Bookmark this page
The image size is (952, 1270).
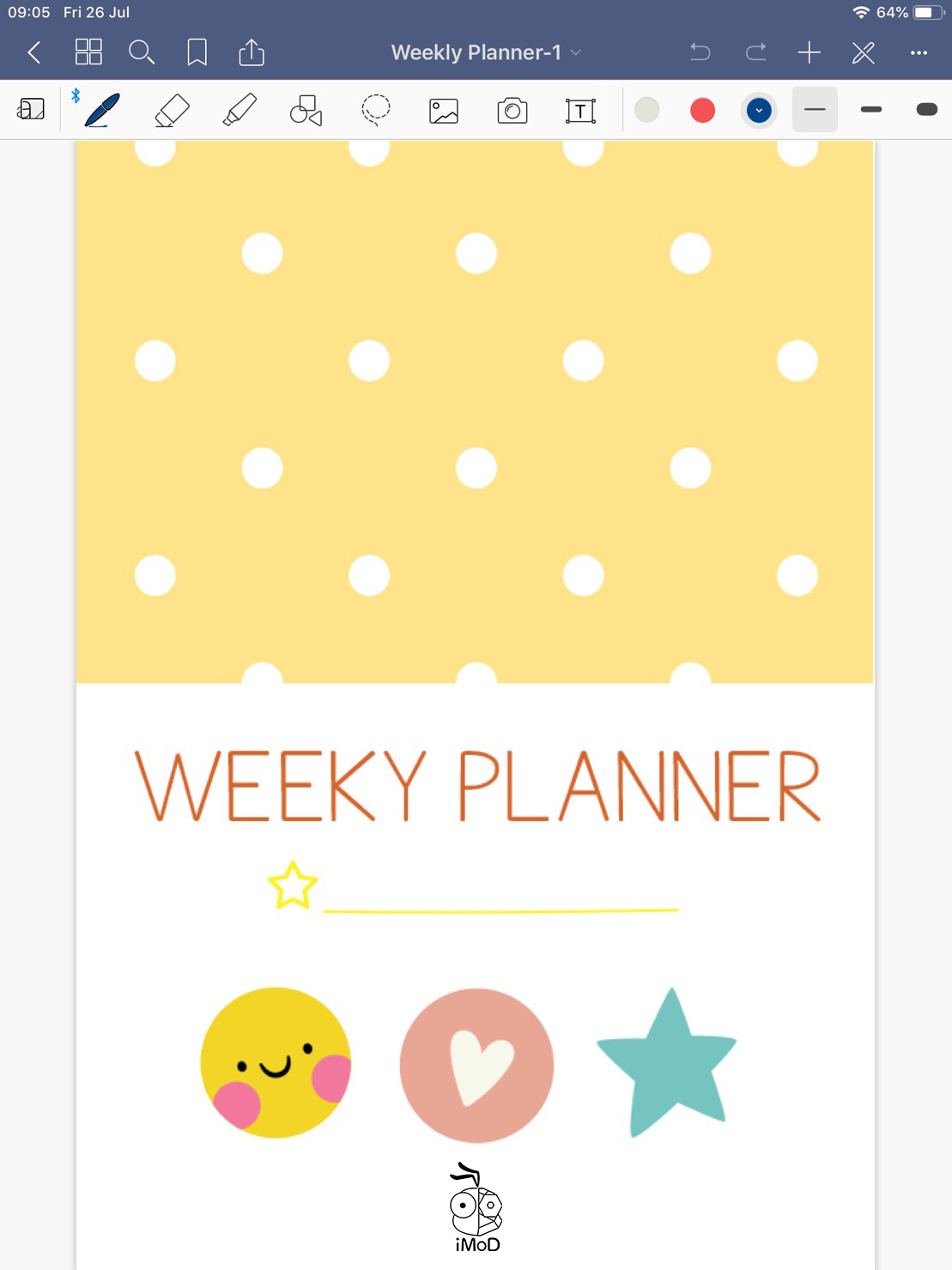[x=197, y=52]
